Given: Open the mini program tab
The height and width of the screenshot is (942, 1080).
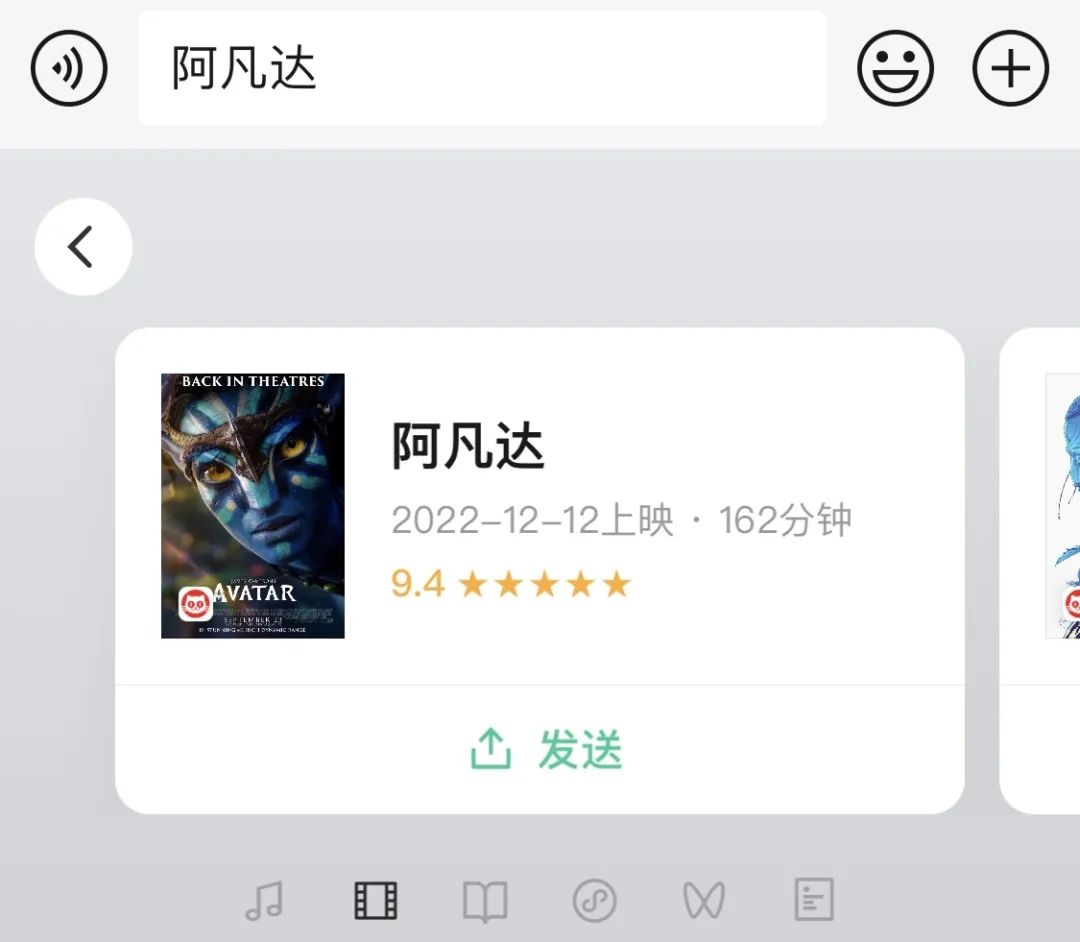Looking at the screenshot, I should click(x=594, y=901).
